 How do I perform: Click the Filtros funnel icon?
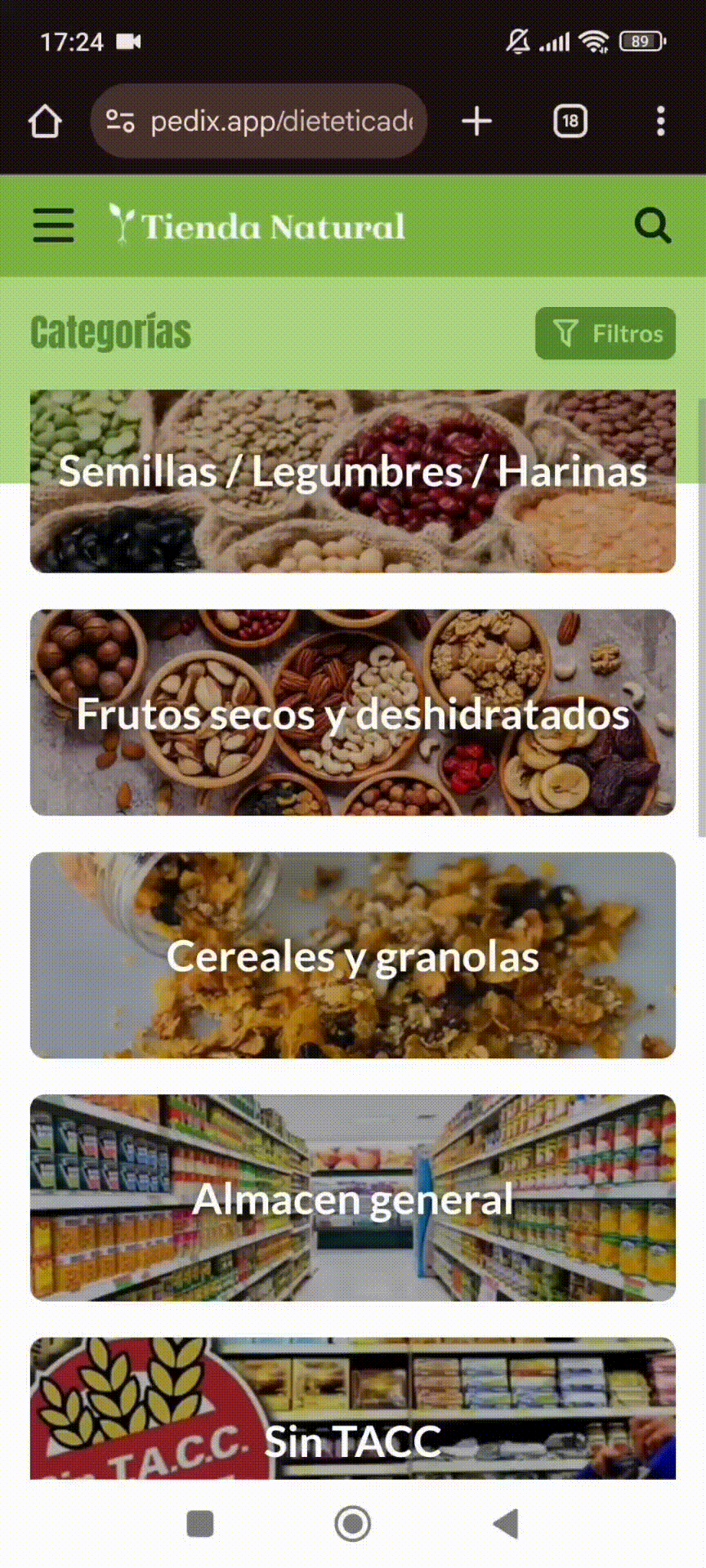tap(565, 333)
